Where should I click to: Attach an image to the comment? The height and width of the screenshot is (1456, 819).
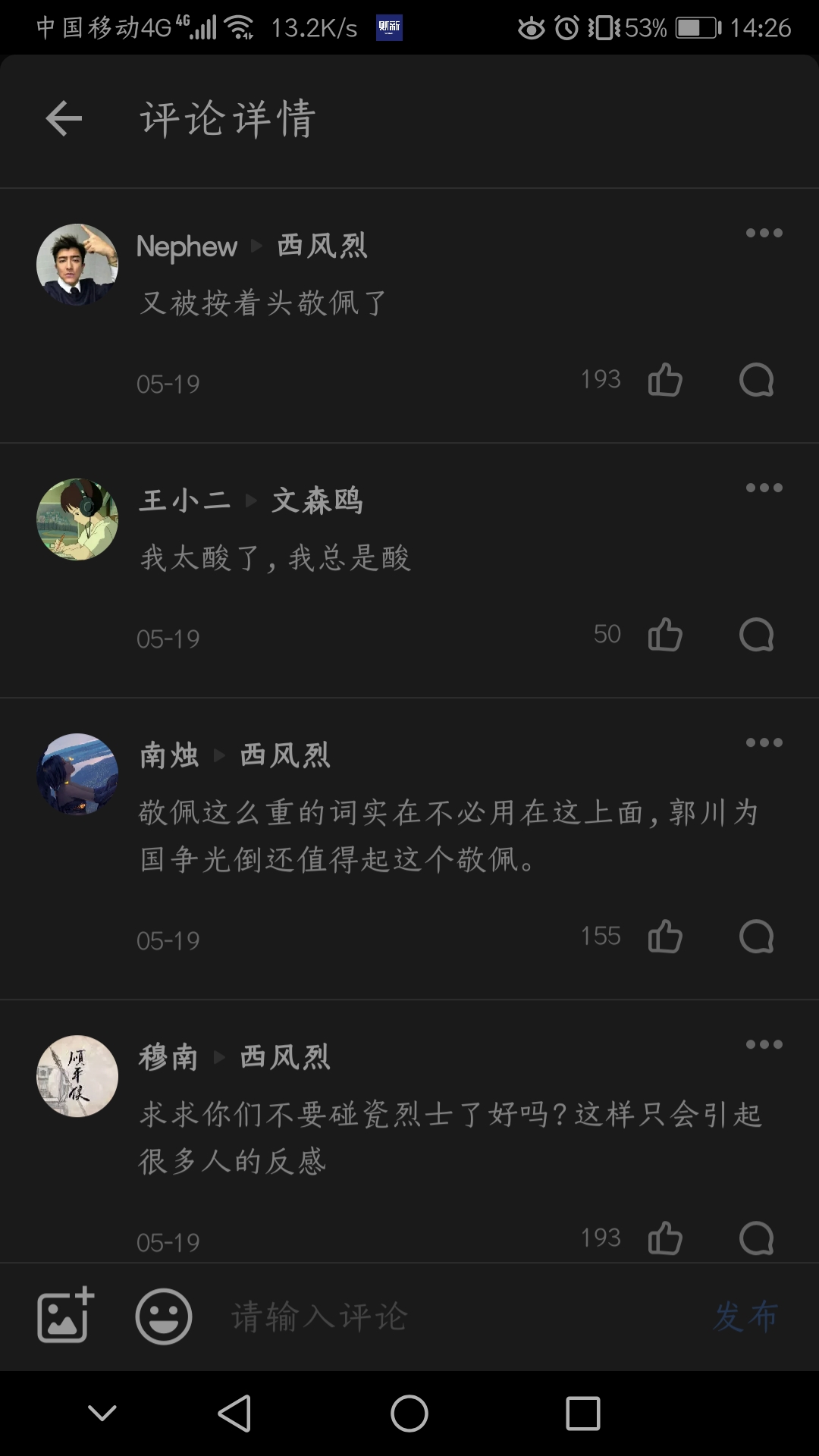click(65, 1316)
